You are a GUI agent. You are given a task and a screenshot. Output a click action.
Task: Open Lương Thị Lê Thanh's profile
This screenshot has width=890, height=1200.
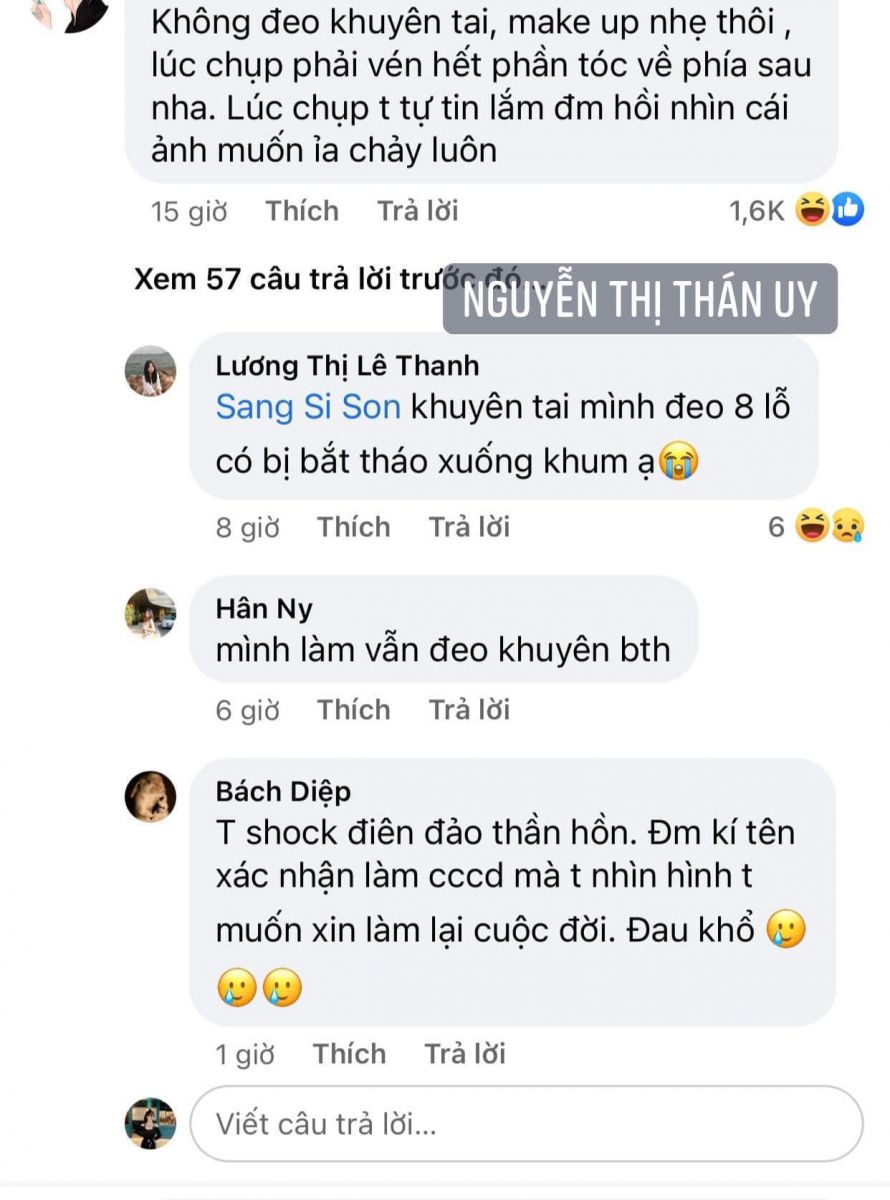[x=347, y=366]
